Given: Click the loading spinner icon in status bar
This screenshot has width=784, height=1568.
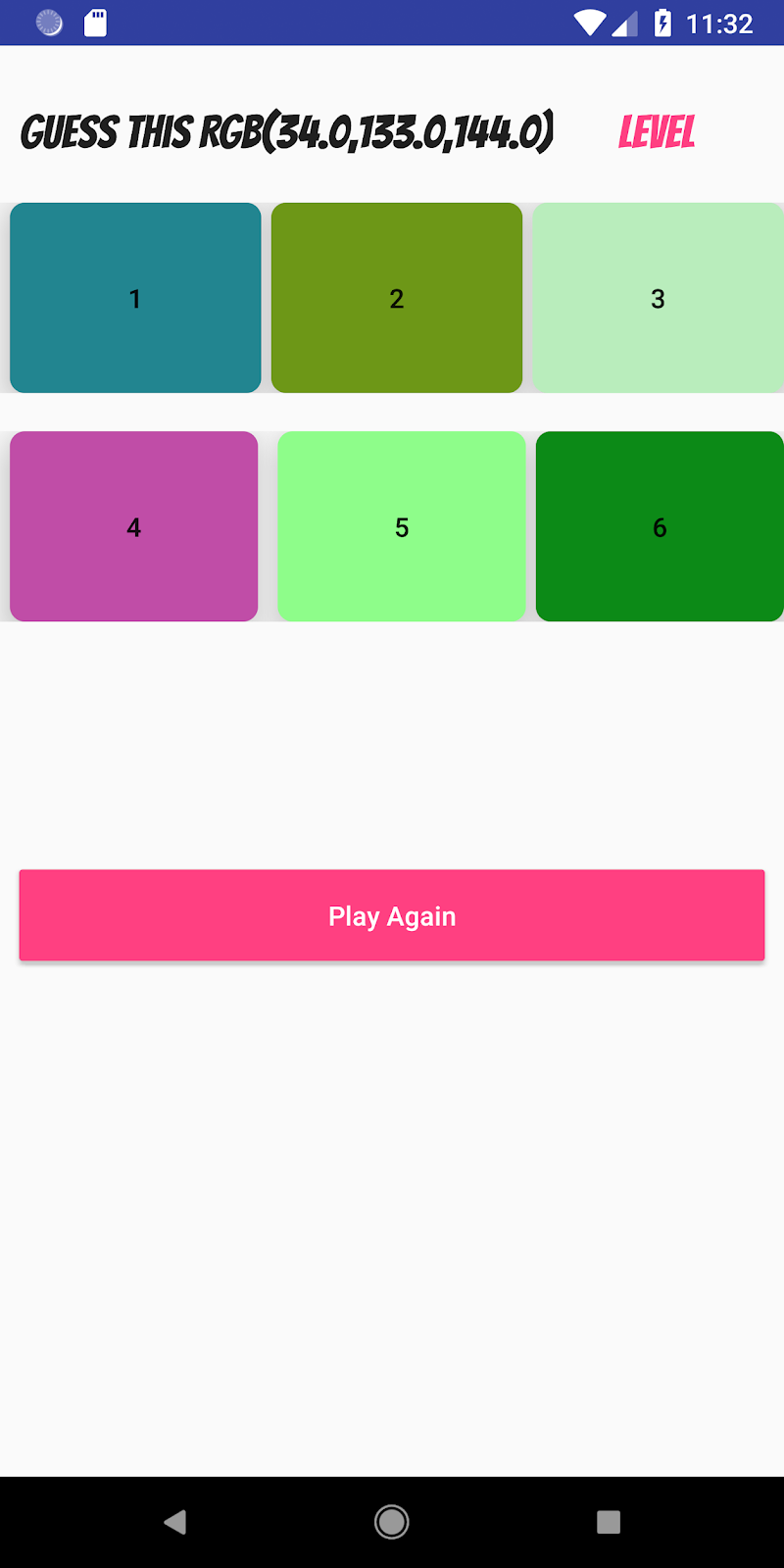Looking at the screenshot, I should click(x=49, y=23).
